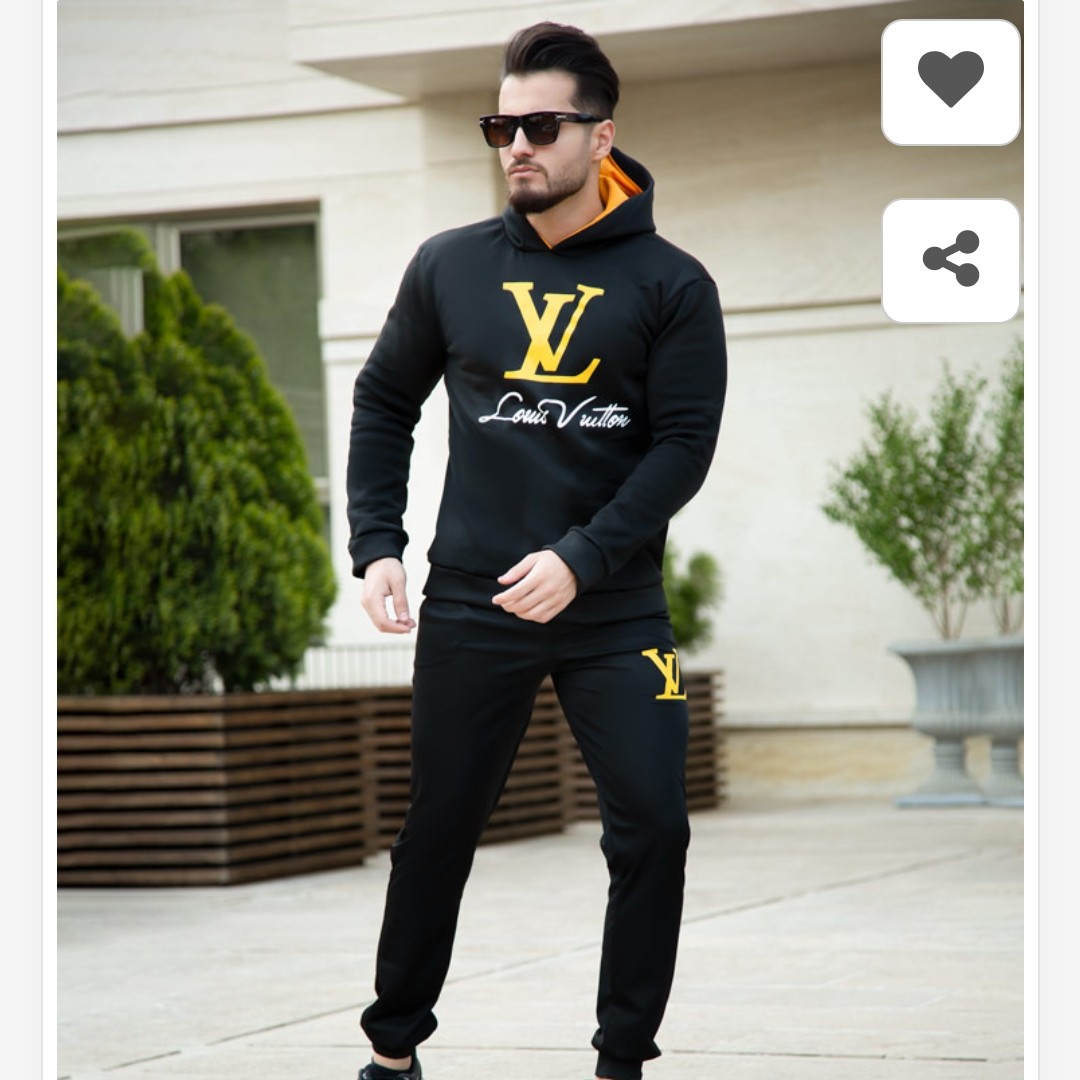Add this product to favorites

click(x=950, y=82)
